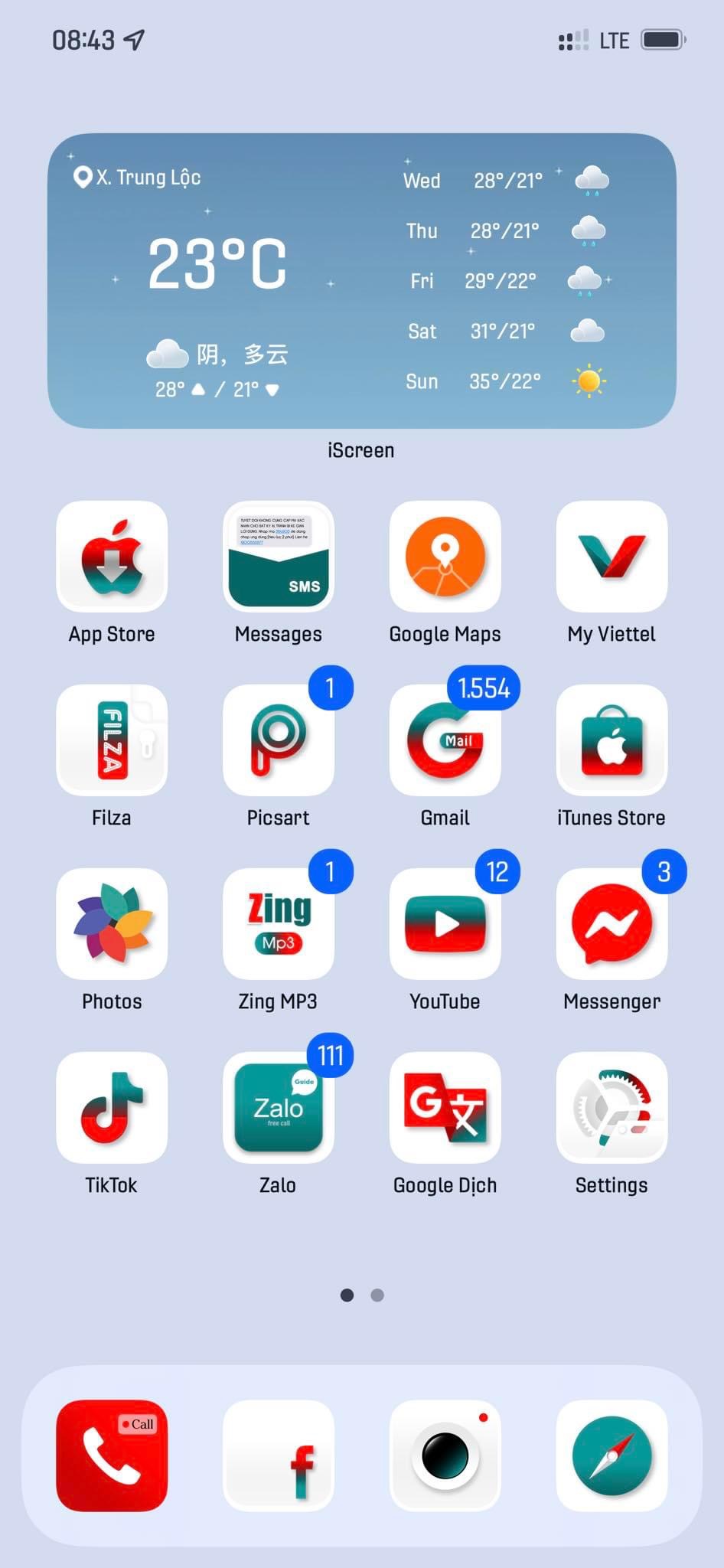Open Messenger with 3 notifications
This screenshot has width=724, height=1568.
pos(611,924)
